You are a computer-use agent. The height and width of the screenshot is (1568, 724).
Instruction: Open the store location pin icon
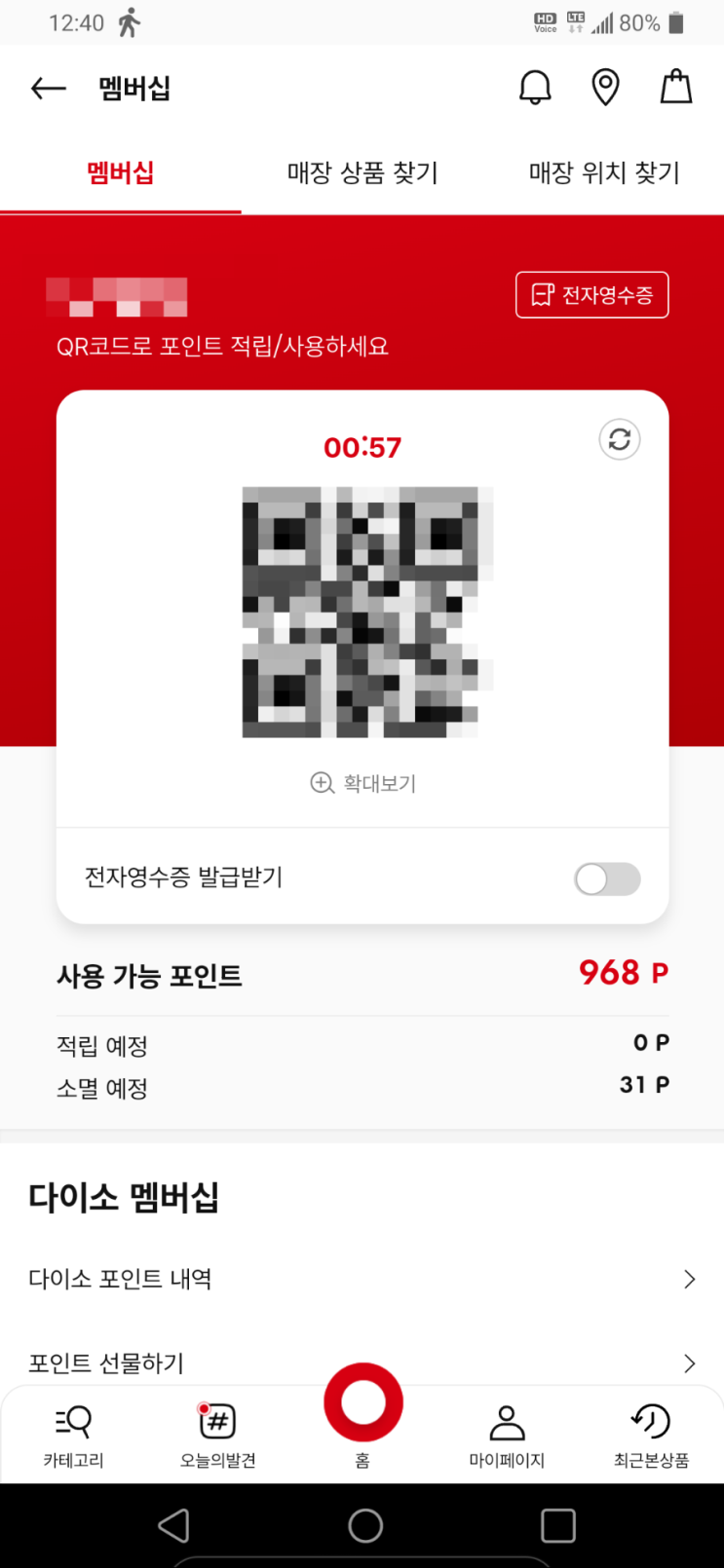[605, 89]
